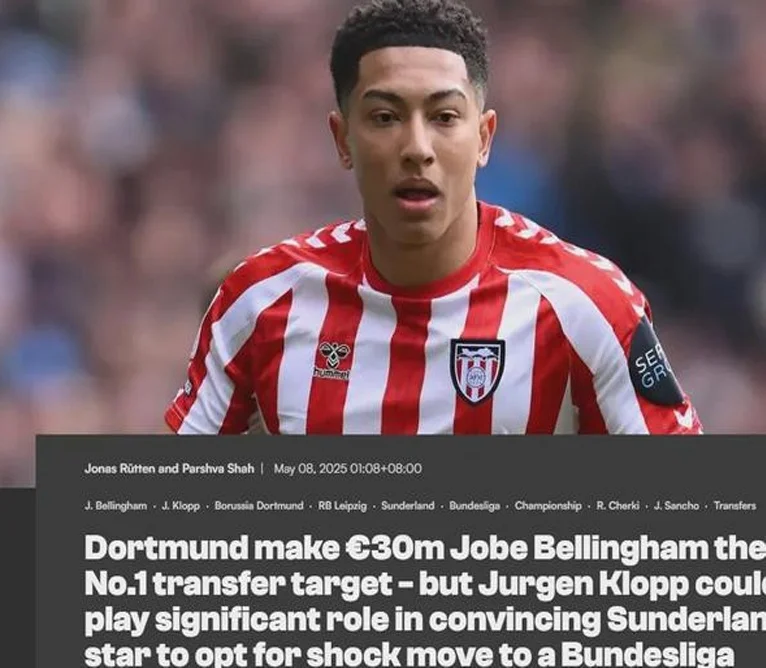This screenshot has width=766, height=668.
Task: View author Jonas Rütten and Parshva Shah byline
Action: point(169,468)
